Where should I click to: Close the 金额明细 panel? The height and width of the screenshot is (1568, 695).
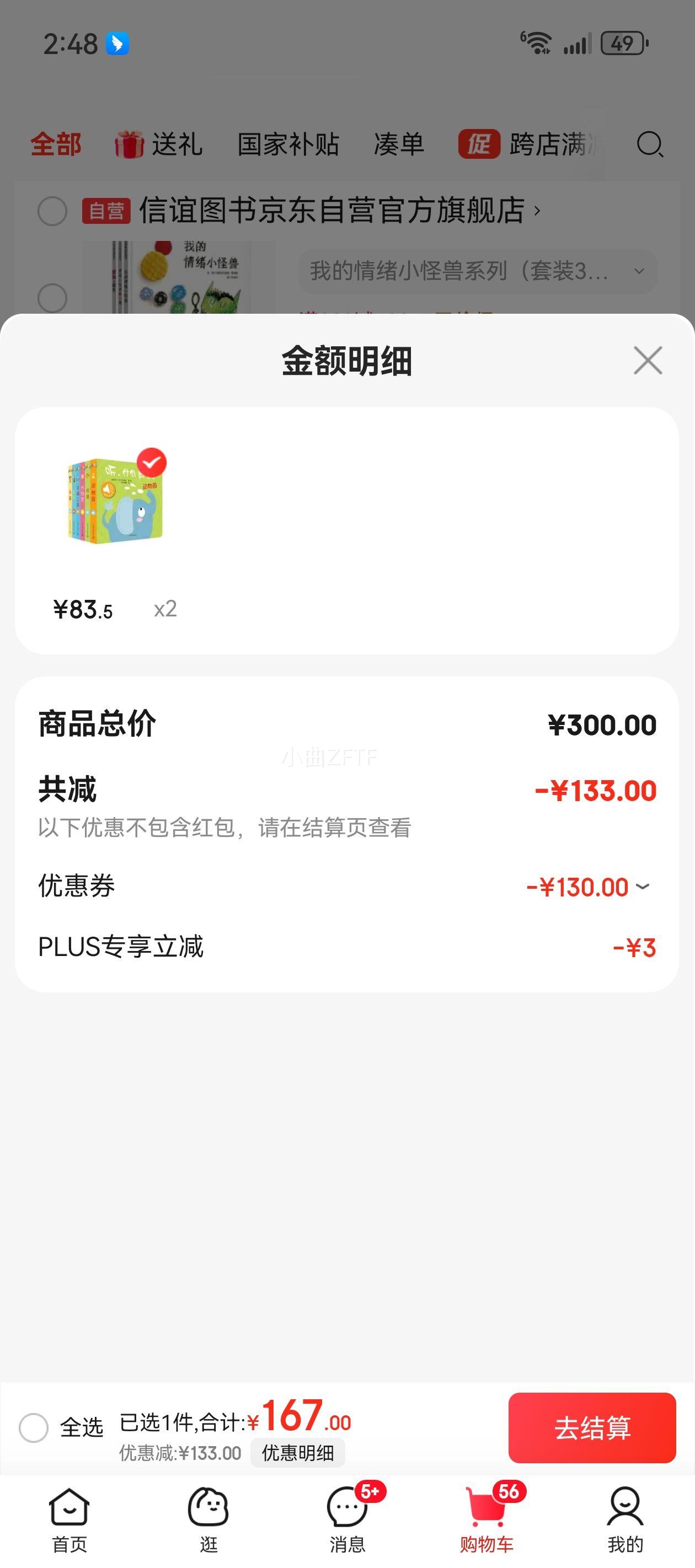point(648,361)
